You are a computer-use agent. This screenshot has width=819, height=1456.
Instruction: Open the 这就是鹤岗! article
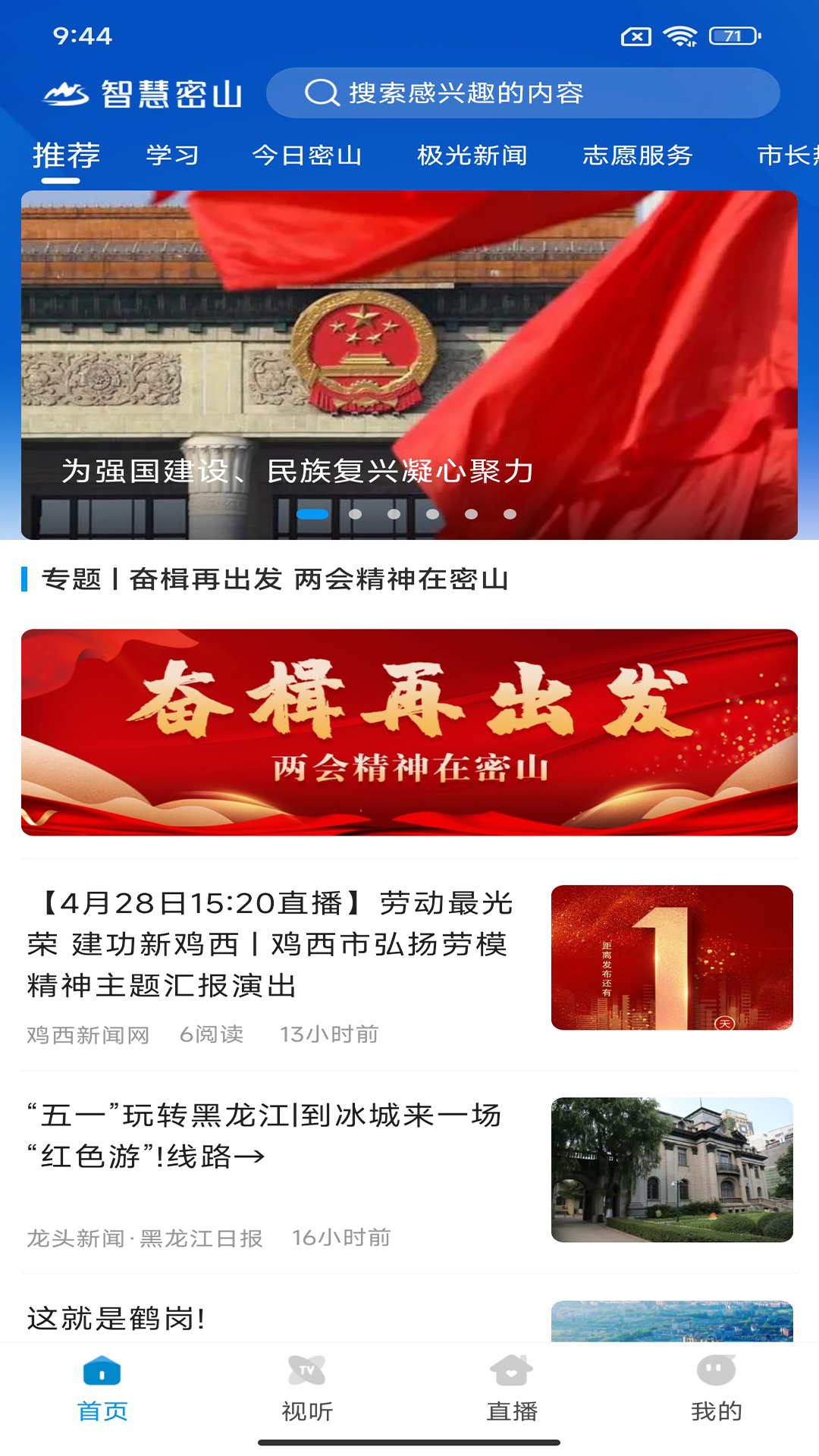pos(409,1319)
